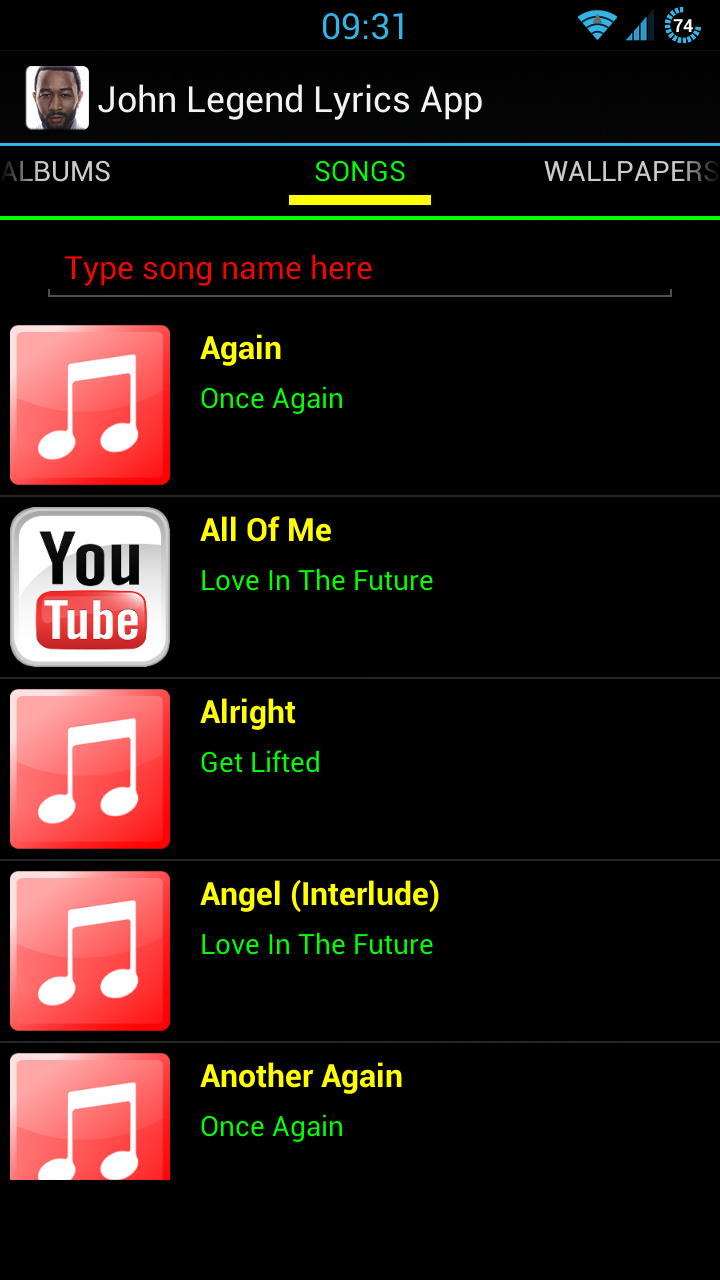
Task: Click "Love In The Future" album label
Action: tap(316, 580)
